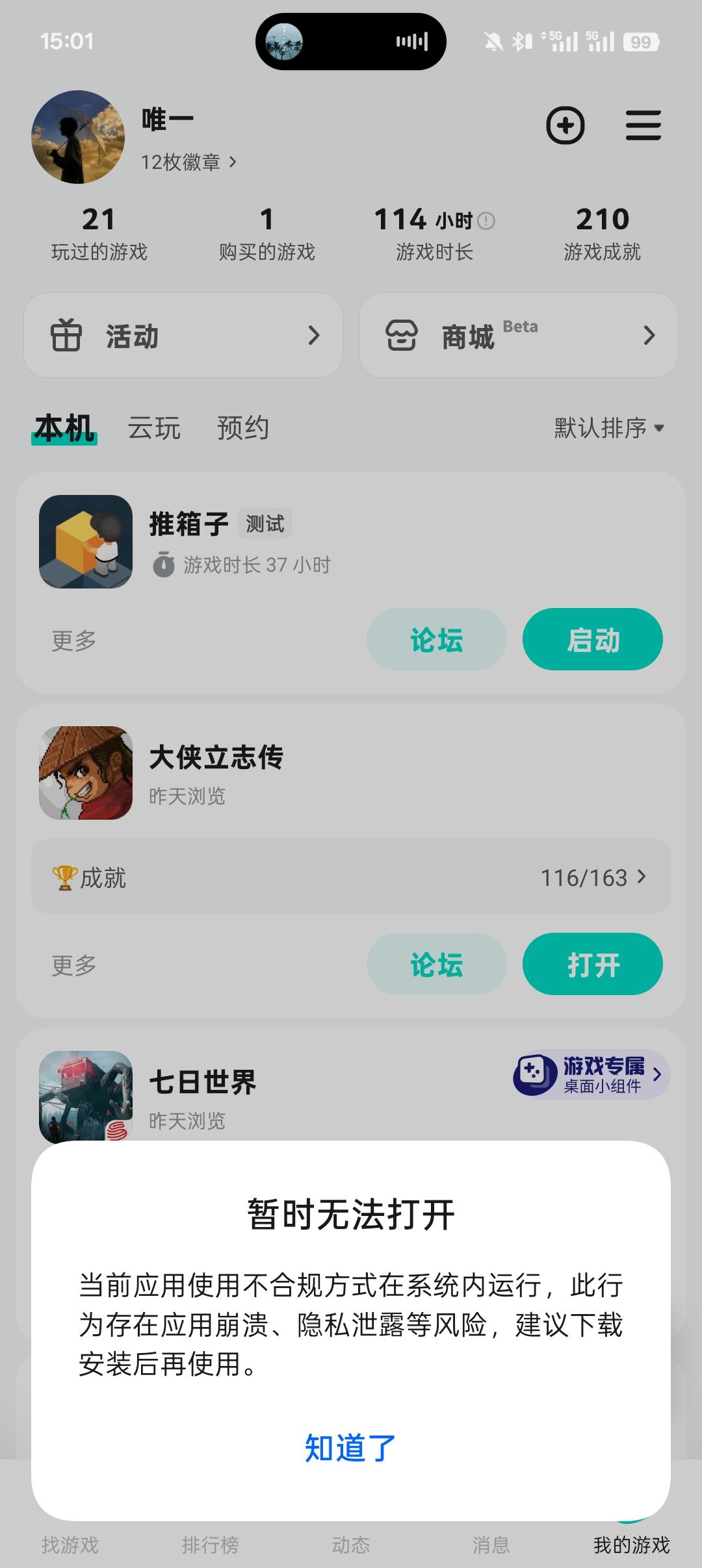Screen dimensions: 702x1568
Task: Switch to the 云玩 tab
Action: coord(154,429)
